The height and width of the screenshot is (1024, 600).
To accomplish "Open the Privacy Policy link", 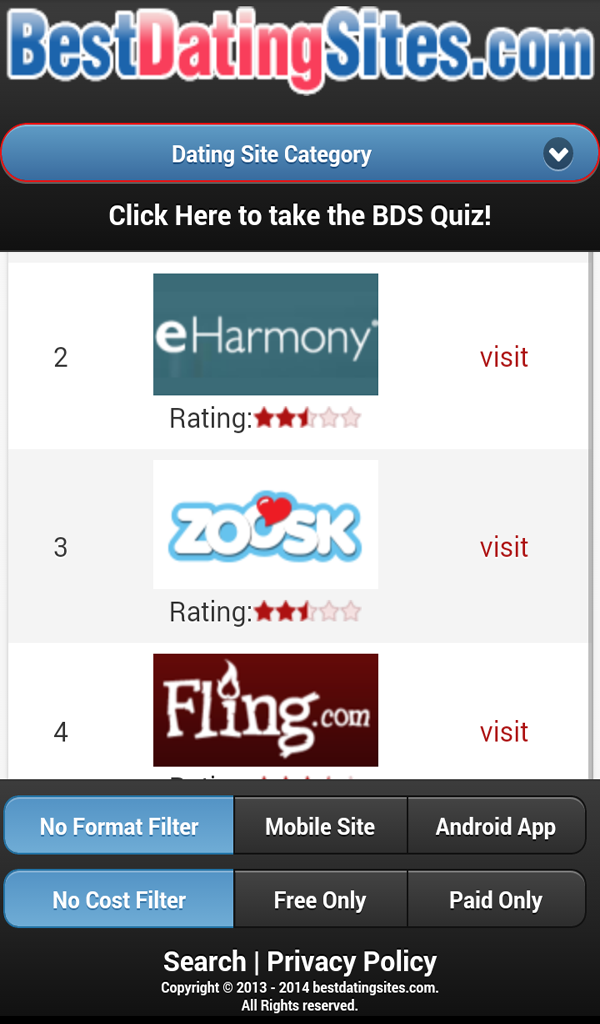I will click(351, 962).
